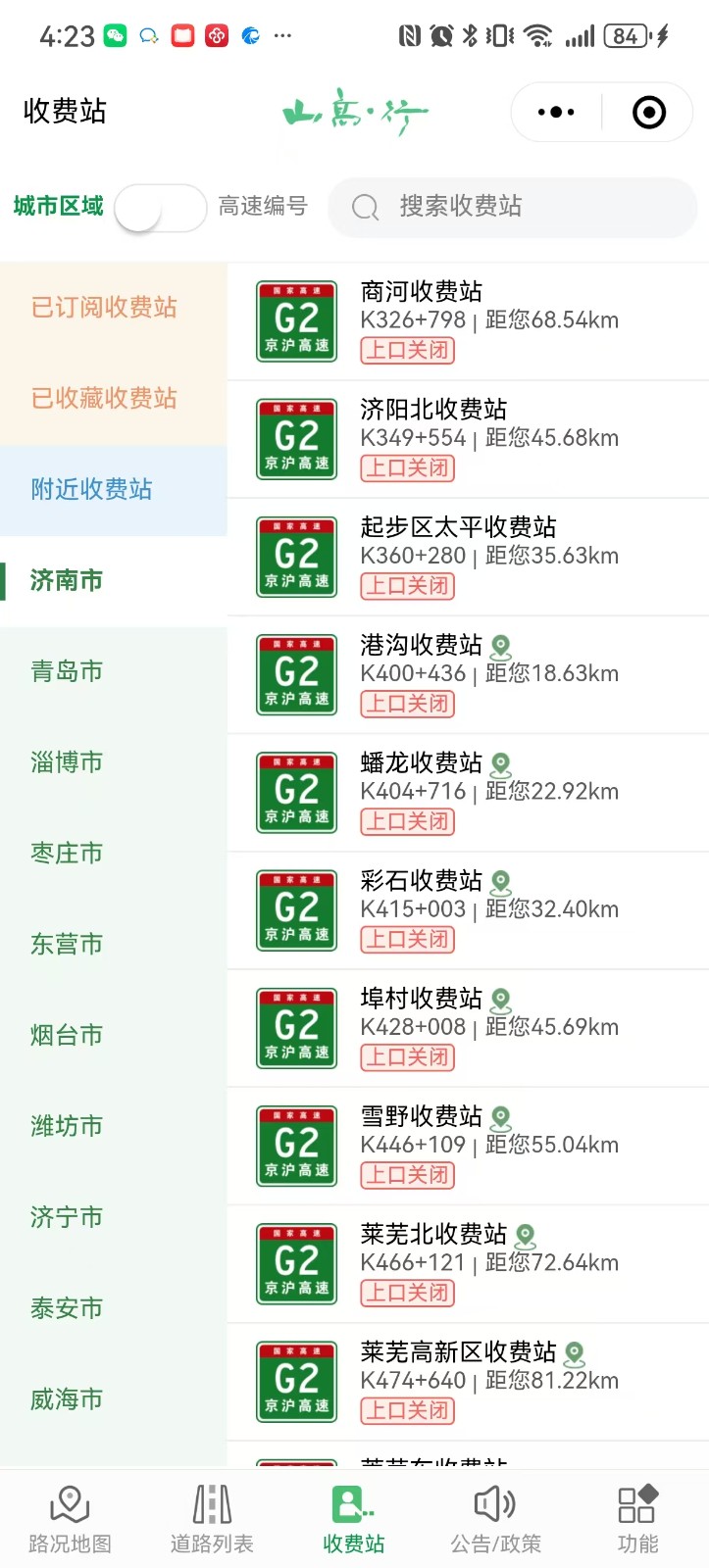The height and width of the screenshot is (1568, 709).
Task: Select 已订阅收费站 in the sidebar
Action: (104, 308)
